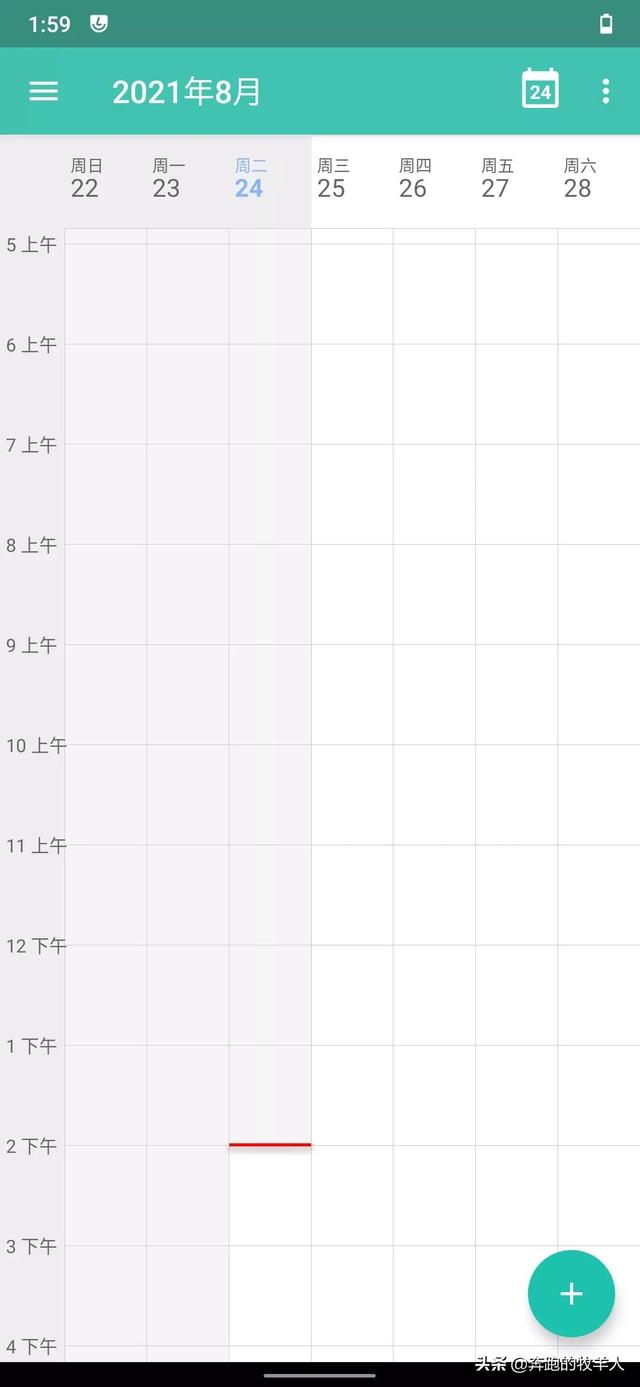
Task: Select Tuesday 24 in the week header
Action: pos(249,179)
